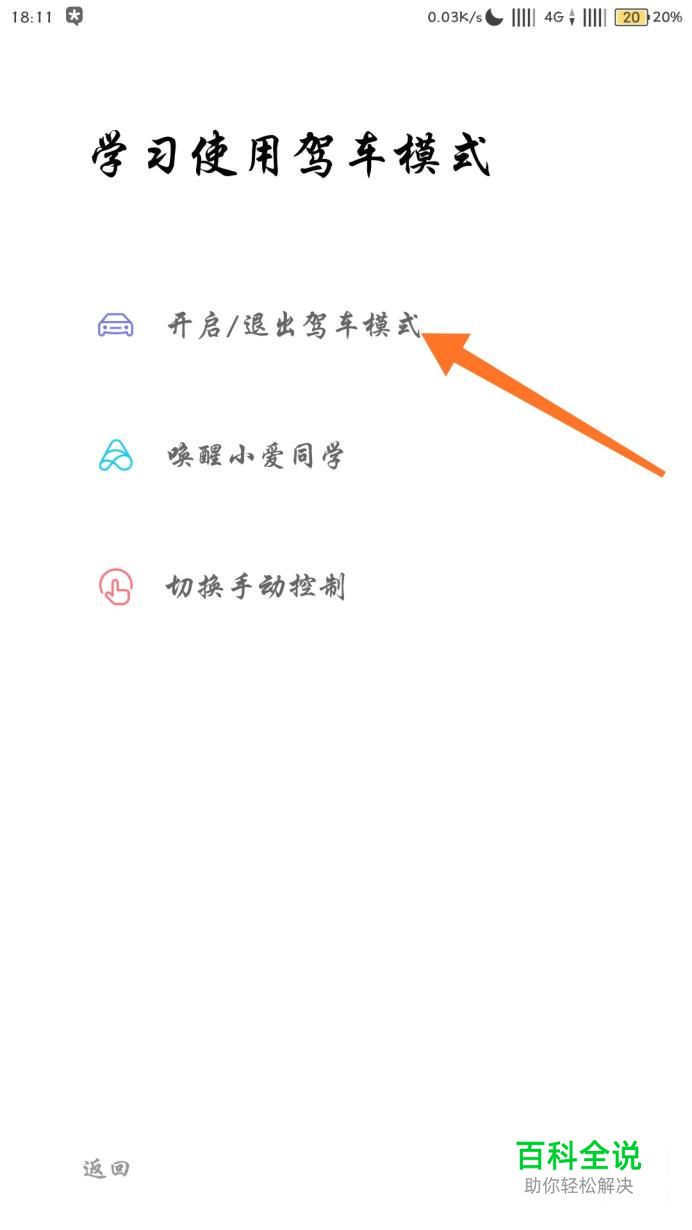The height and width of the screenshot is (1230, 692).
Task: Open 唤醒小爱同学 tutorial
Action: pyautogui.click(x=255, y=457)
